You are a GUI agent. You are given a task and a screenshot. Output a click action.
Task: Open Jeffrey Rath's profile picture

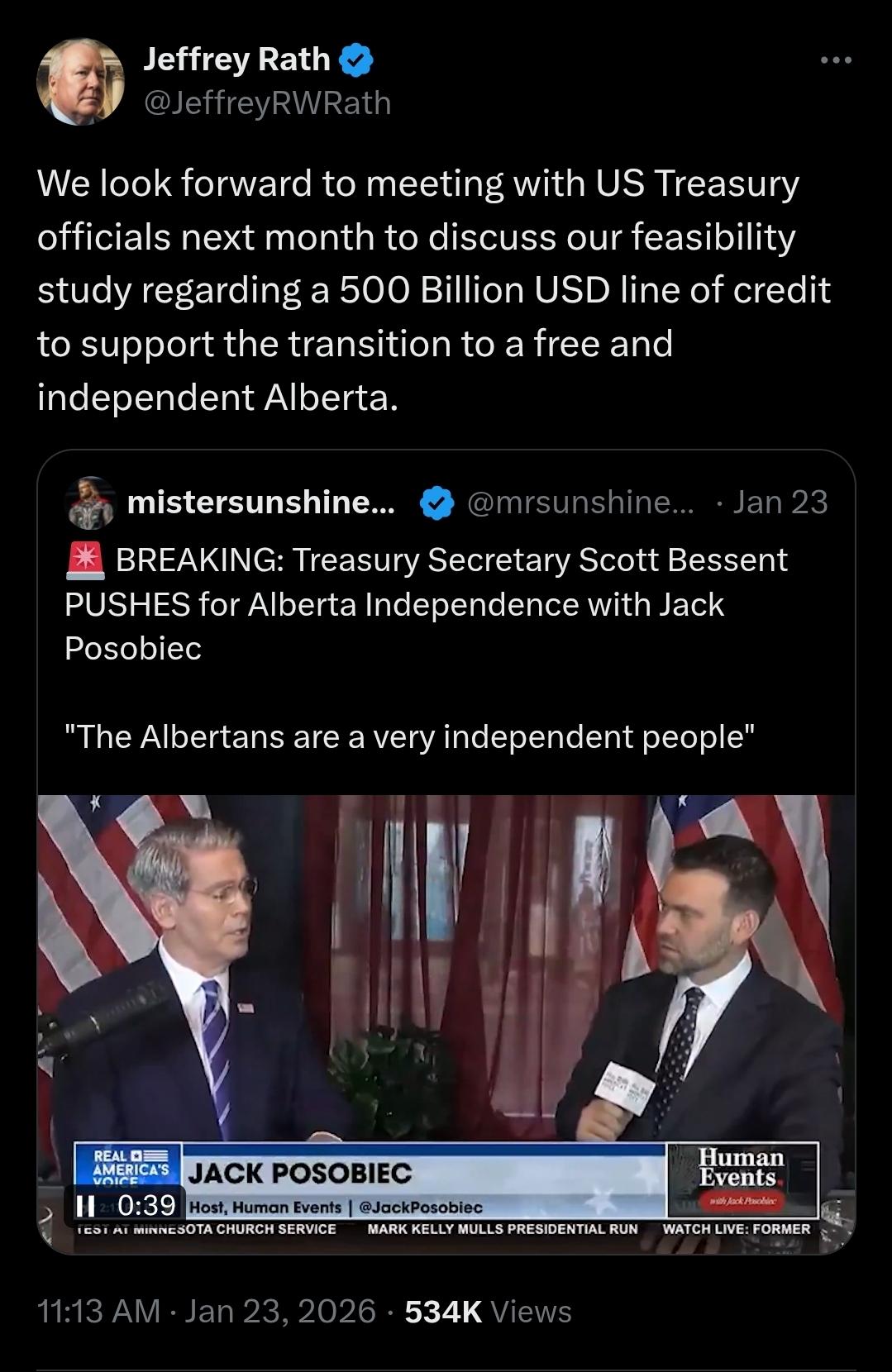click(80, 82)
